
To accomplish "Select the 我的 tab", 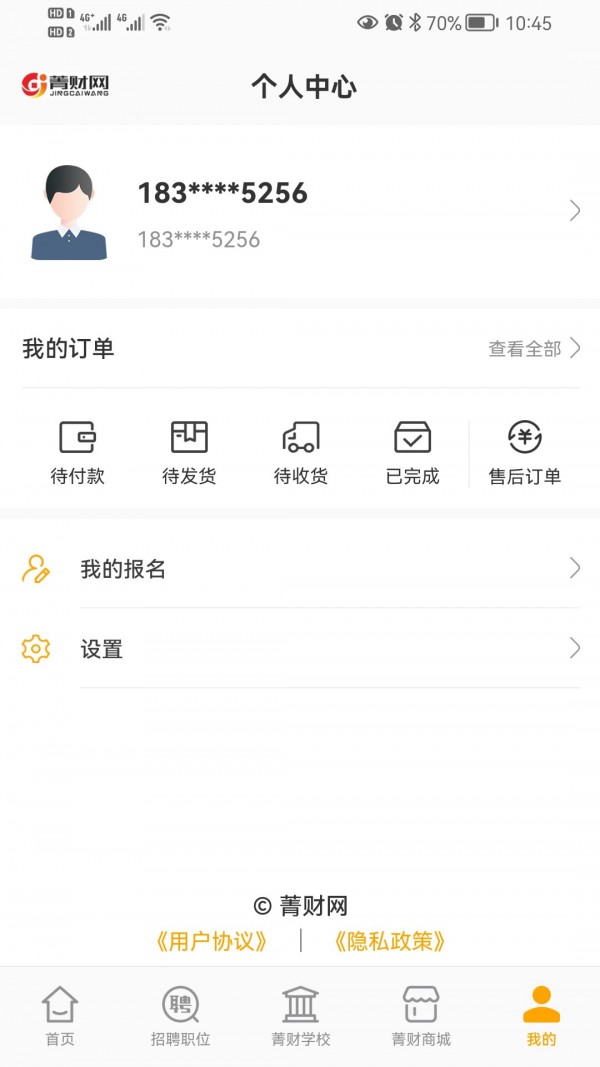I will (541, 1016).
